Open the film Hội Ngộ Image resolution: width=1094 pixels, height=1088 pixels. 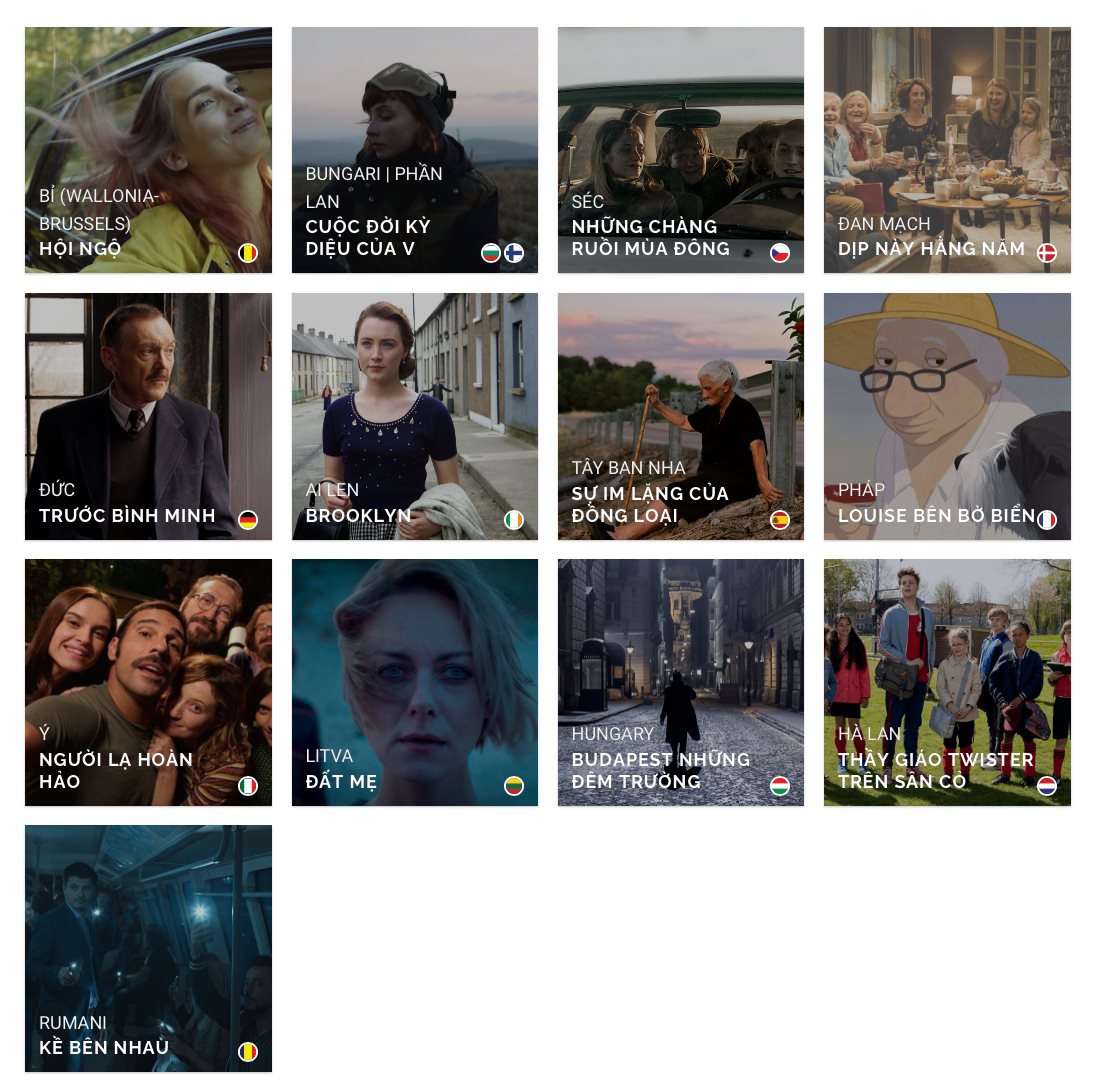[x=148, y=150]
